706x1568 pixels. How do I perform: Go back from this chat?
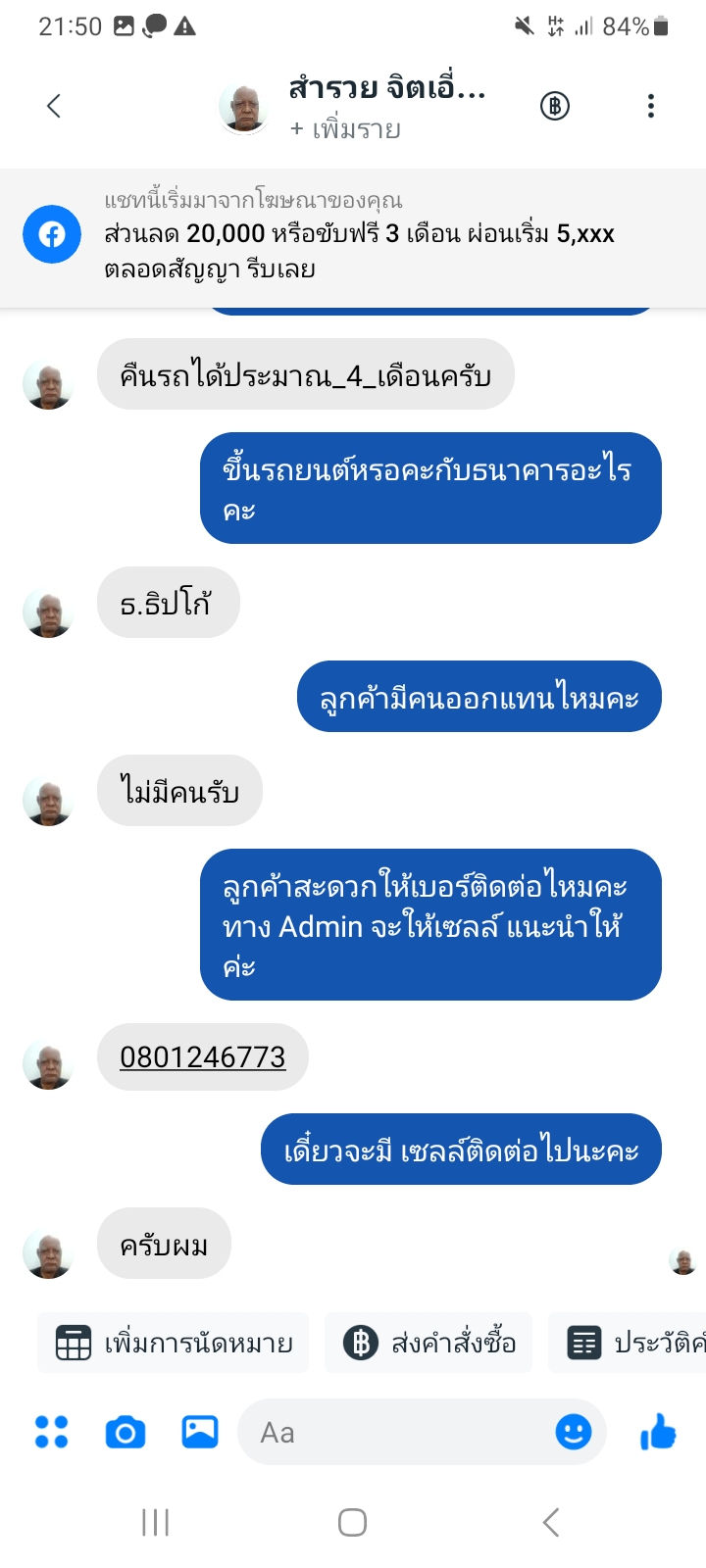[54, 106]
